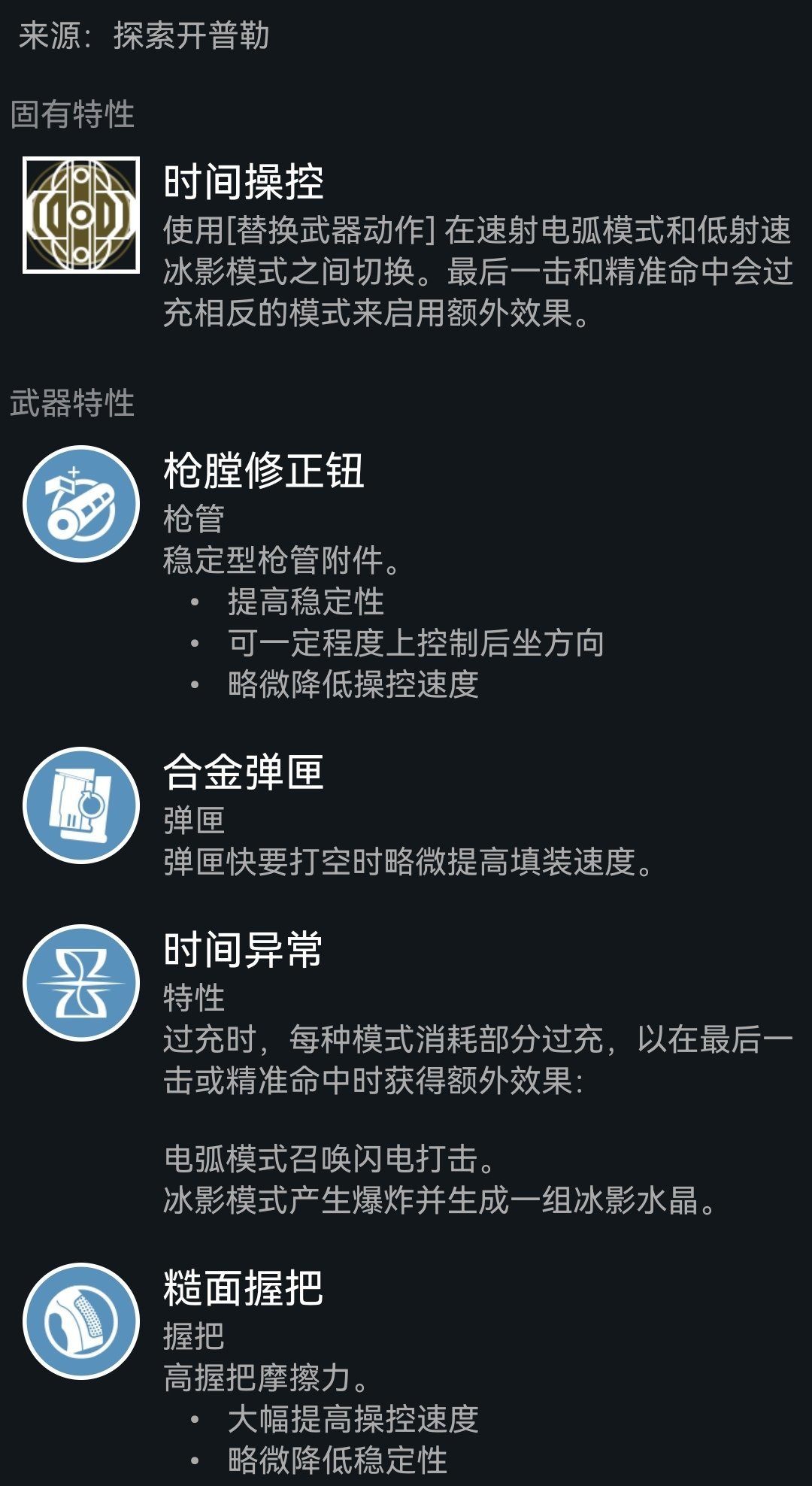Open the 时间操控 intrinsic trait icon
Image resolution: width=812 pixels, height=1486 pixels.
81,215
